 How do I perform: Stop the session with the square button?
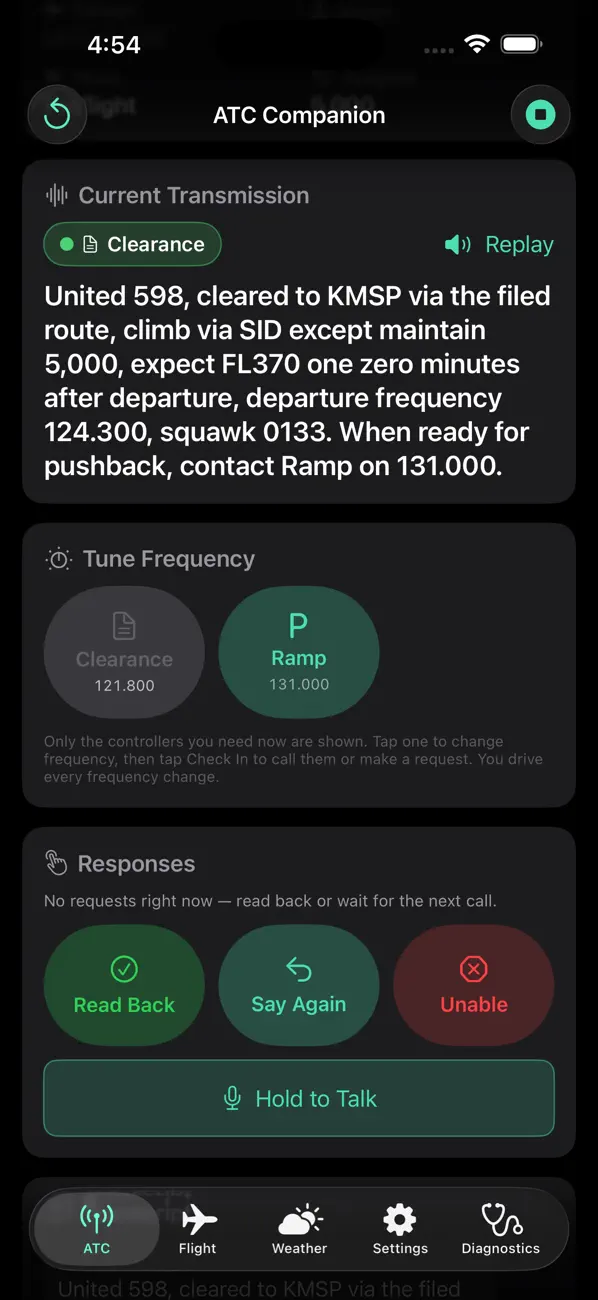click(540, 115)
